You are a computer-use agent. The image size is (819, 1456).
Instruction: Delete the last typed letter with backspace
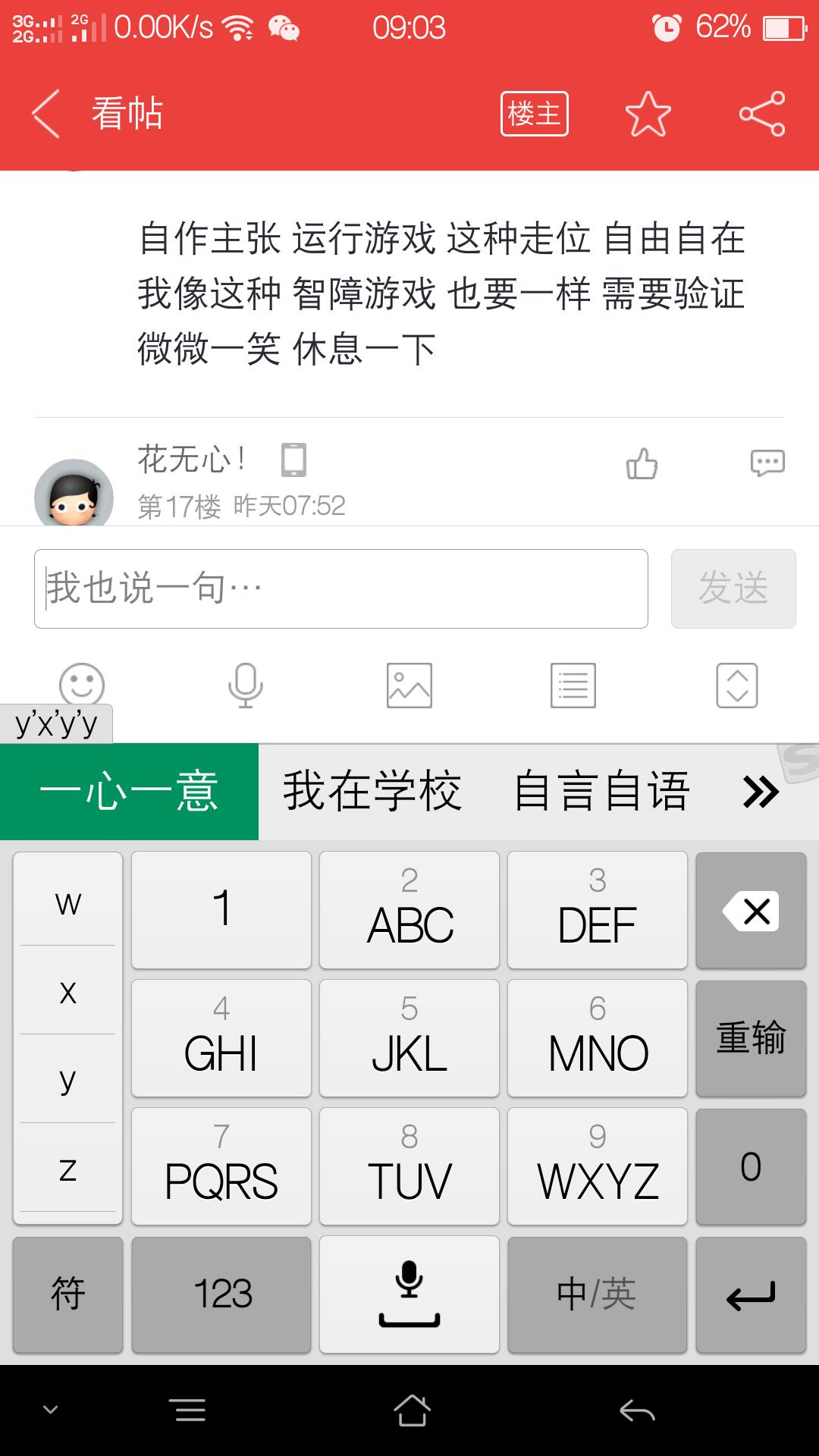point(750,910)
